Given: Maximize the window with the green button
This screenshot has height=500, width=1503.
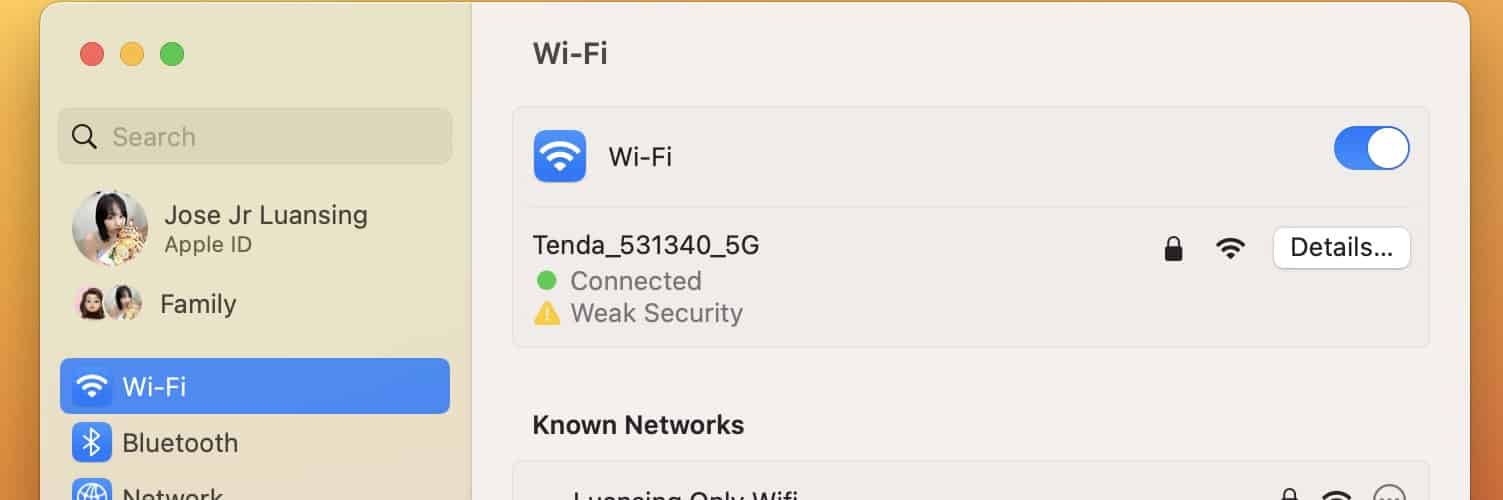Looking at the screenshot, I should click(172, 54).
